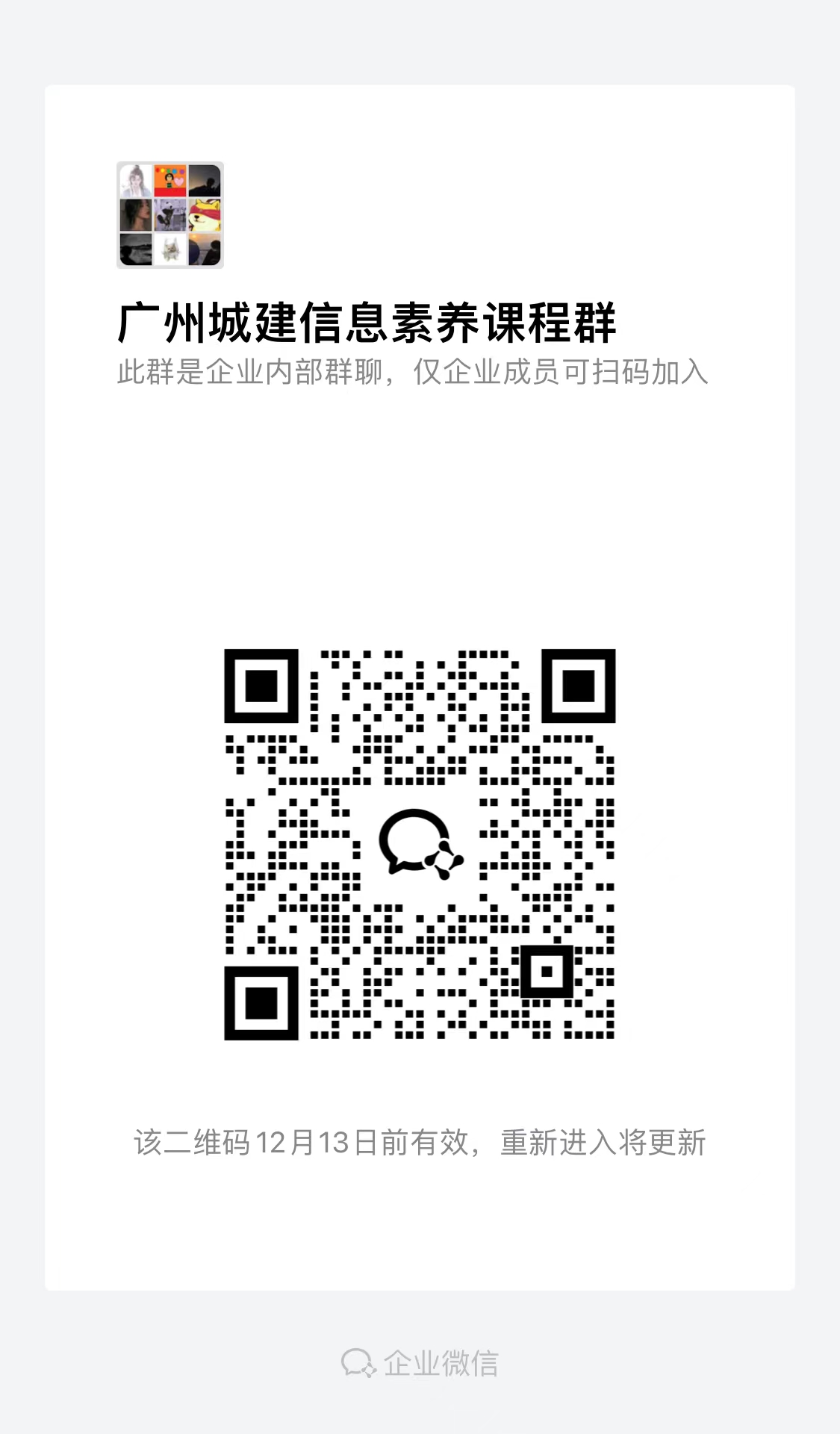This screenshot has width=840, height=1434.
Task: Select the sketched girl avatar in the collage
Action: [x=137, y=180]
